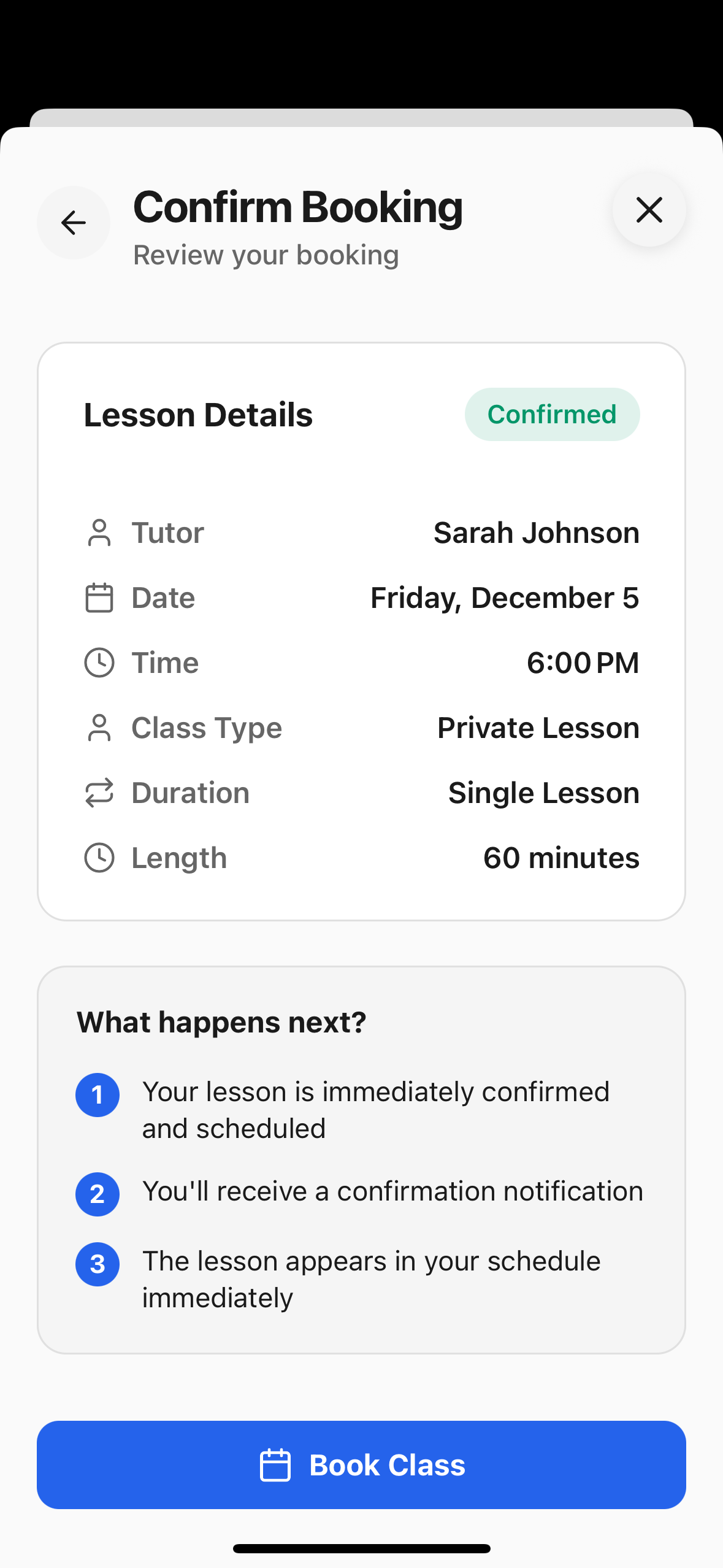Tap the repeat icon beside Duration

pyautogui.click(x=98, y=793)
